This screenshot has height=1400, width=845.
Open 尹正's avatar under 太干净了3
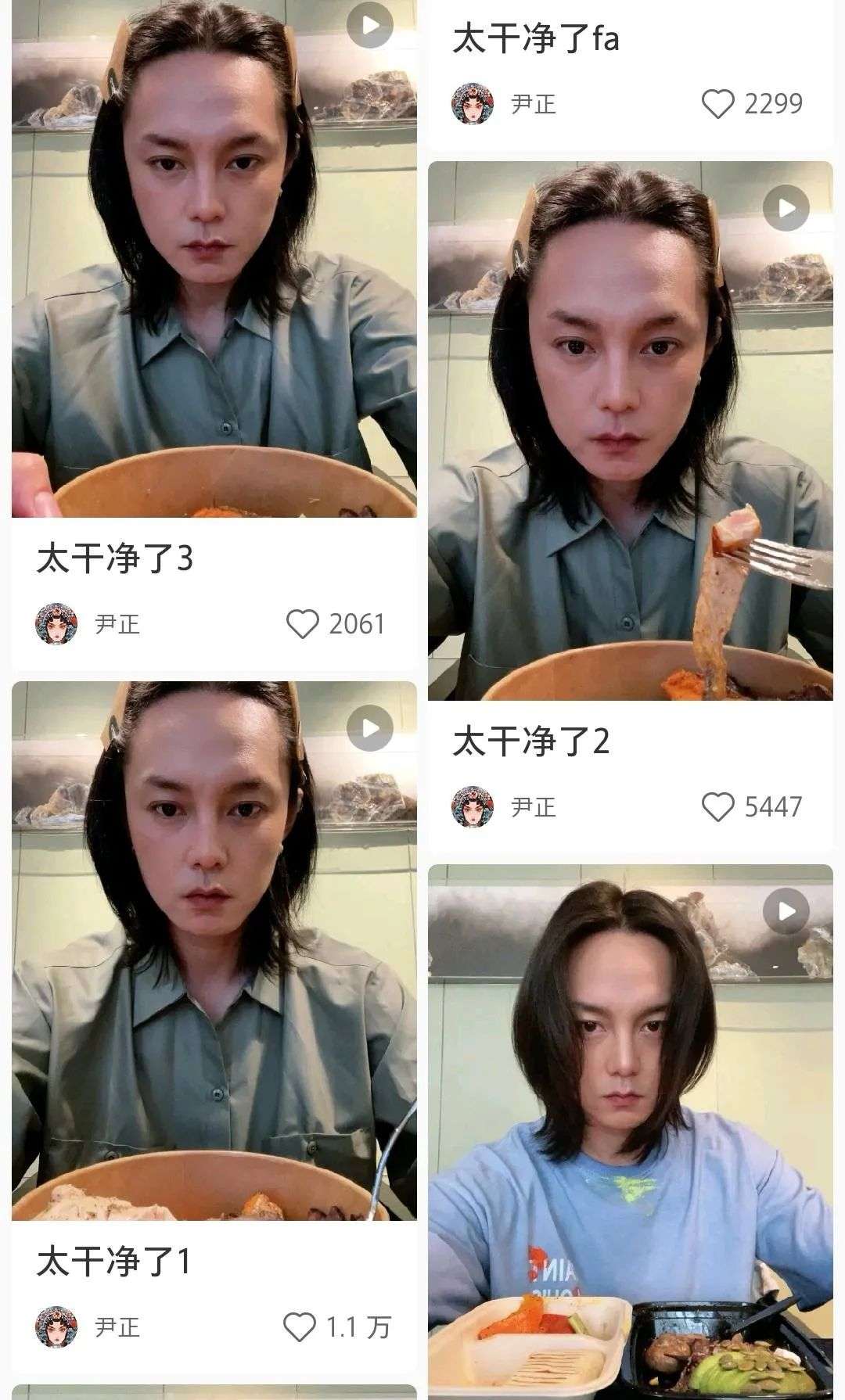click(57, 624)
